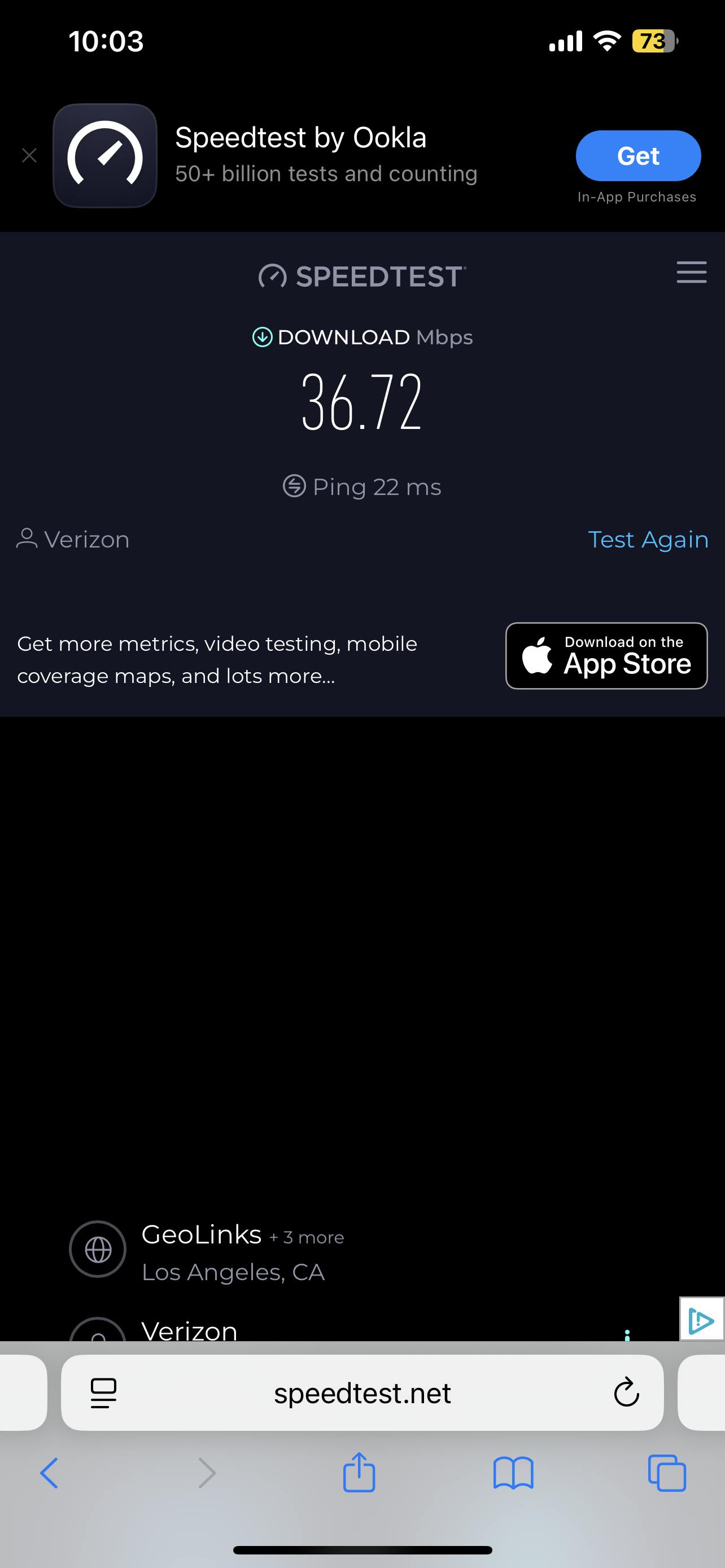Open the AdChoices ad icon
Viewport: 725px width, 1568px height.
pos(701,1320)
